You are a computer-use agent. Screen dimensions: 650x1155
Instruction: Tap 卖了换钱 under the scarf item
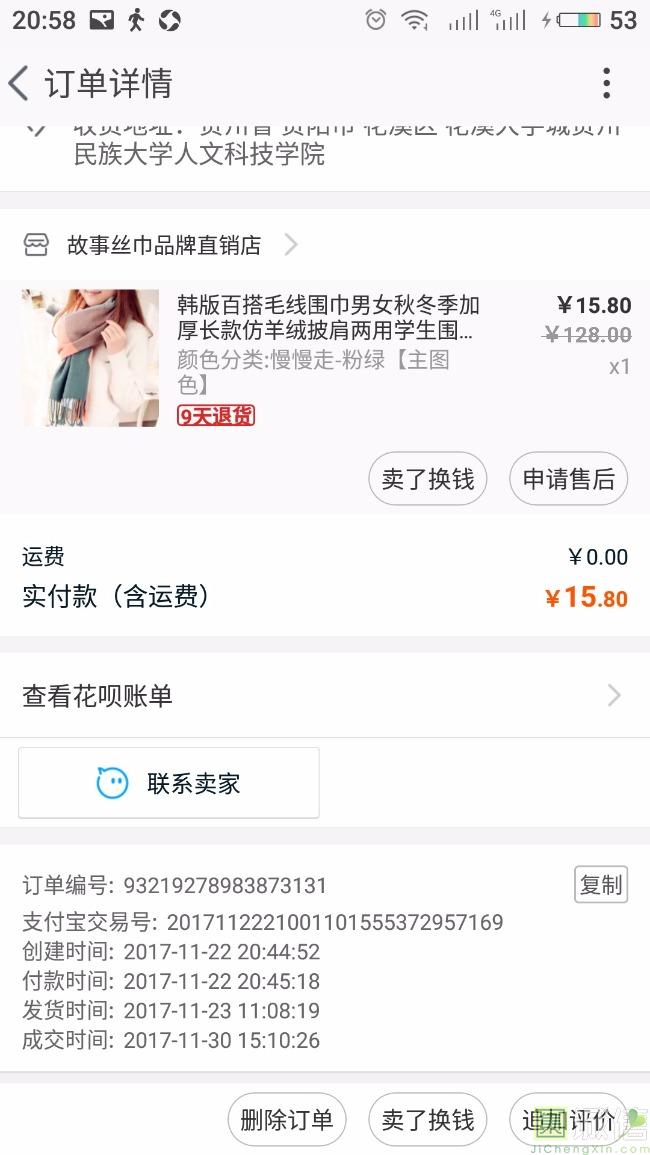428,479
